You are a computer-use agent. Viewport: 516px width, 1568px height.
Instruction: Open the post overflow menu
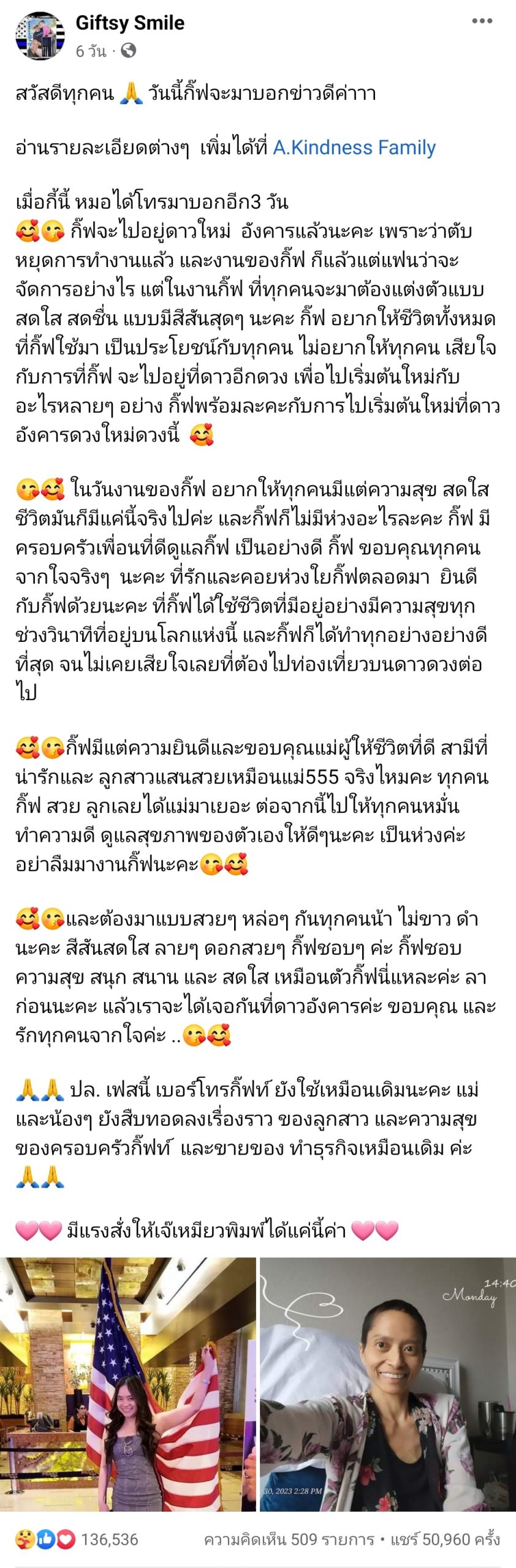pyautogui.click(x=482, y=21)
